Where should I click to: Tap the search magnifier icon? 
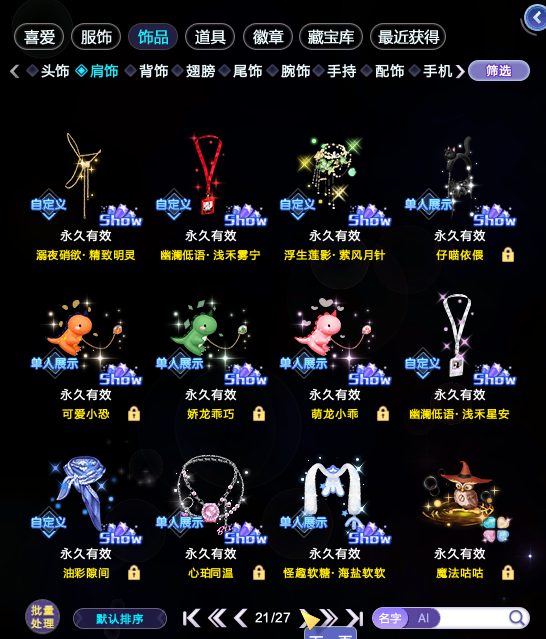click(x=517, y=618)
